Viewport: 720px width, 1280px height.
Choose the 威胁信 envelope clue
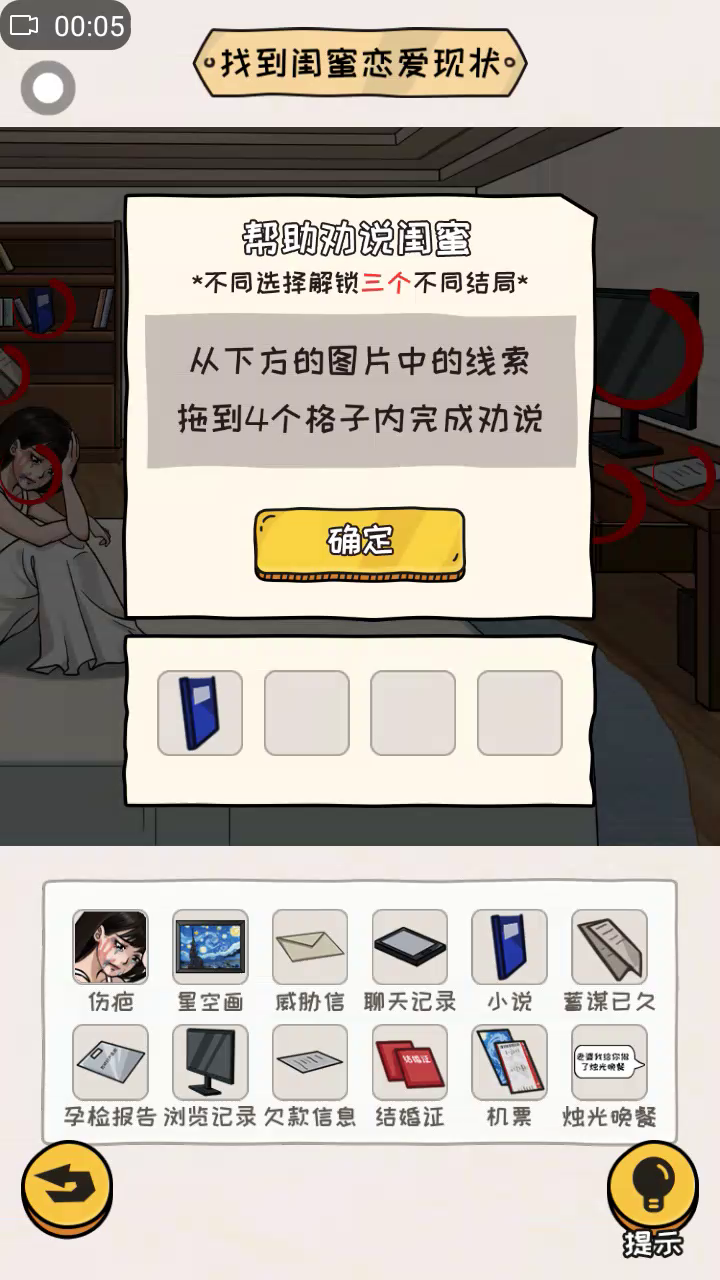click(x=310, y=947)
